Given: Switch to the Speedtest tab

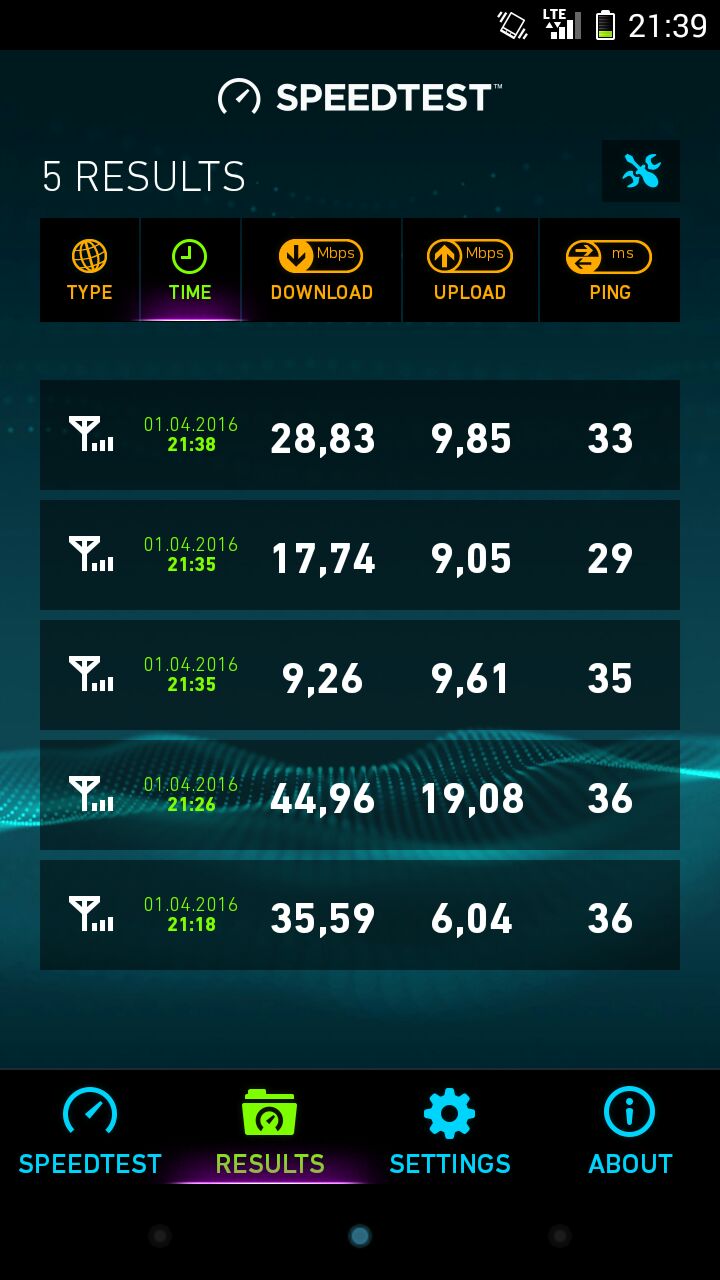Looking at the screenshot, I should click(x=90, y=1130).
